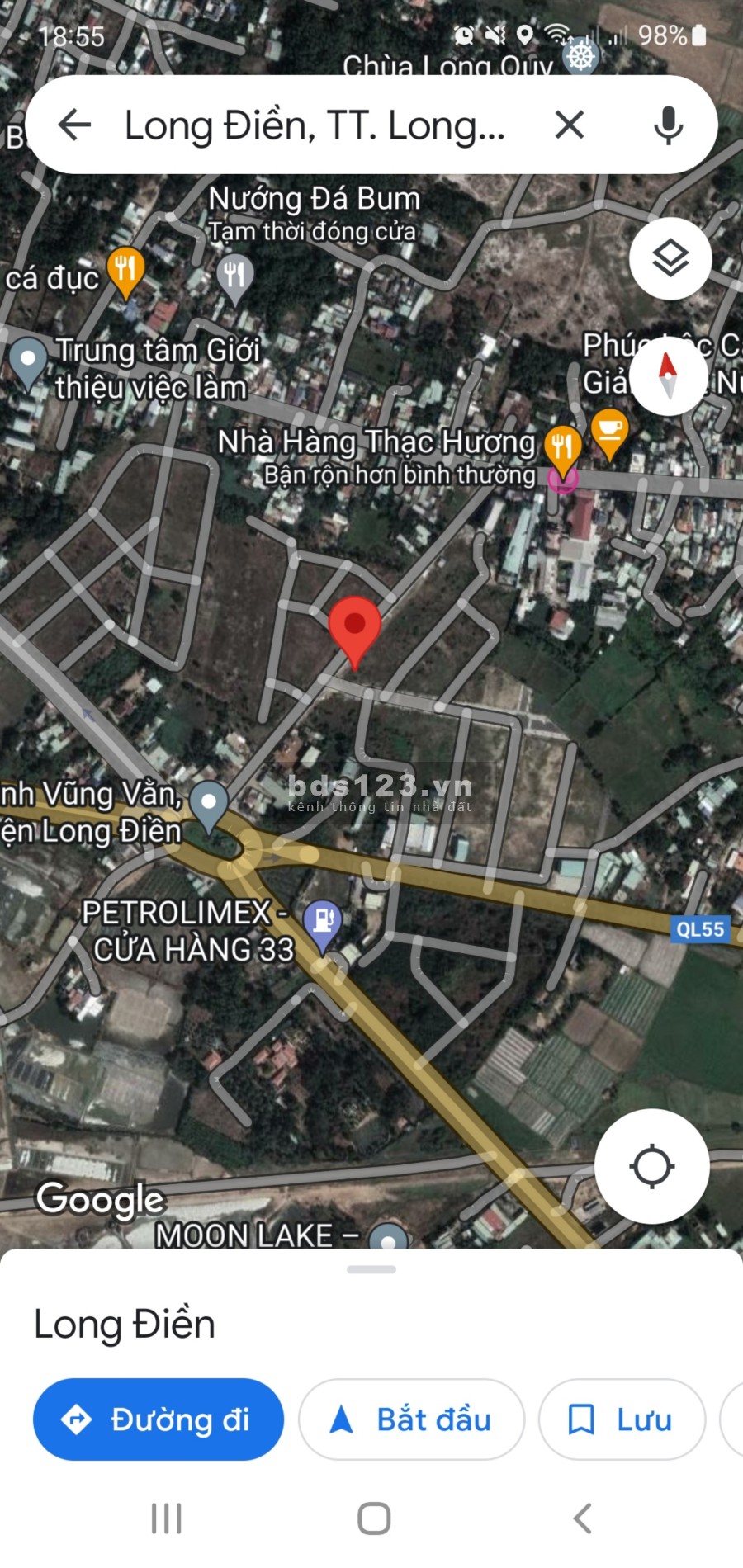The image size is (743, 1568).
Task: Get directions with Đường đi
Action: [x=159, y=1419]
